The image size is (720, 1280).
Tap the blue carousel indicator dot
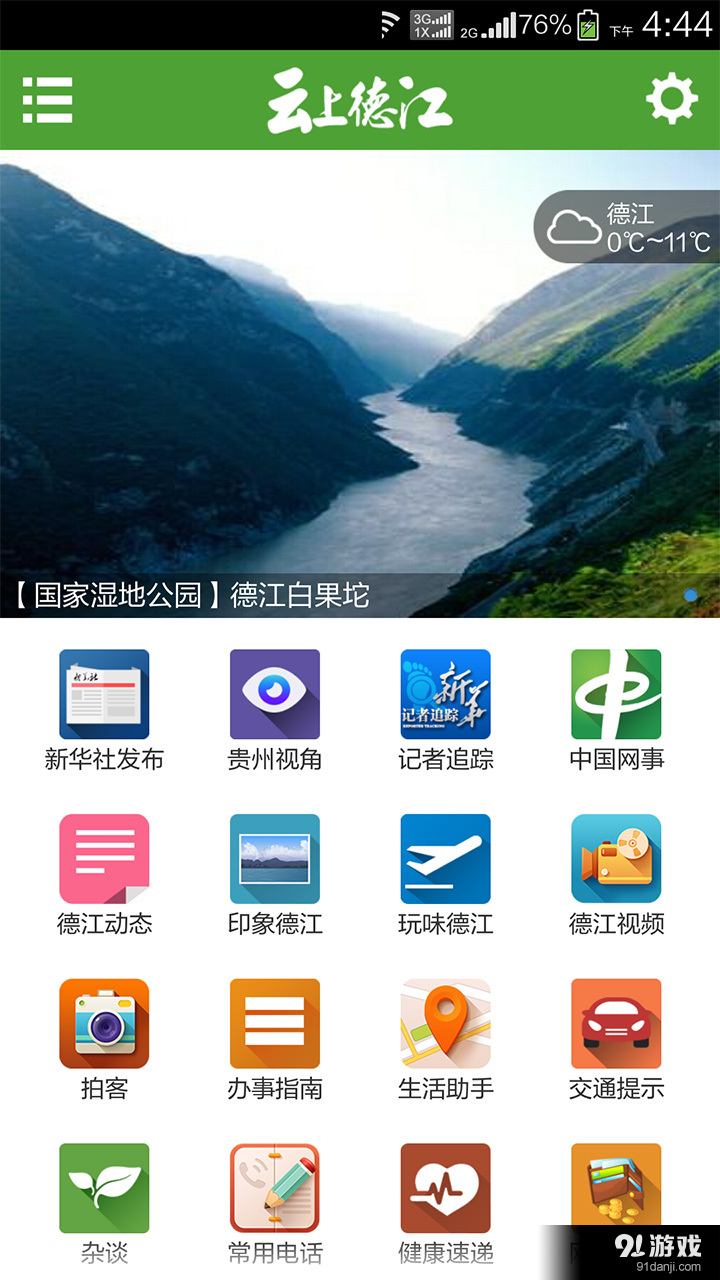click(x=691, y=595)
